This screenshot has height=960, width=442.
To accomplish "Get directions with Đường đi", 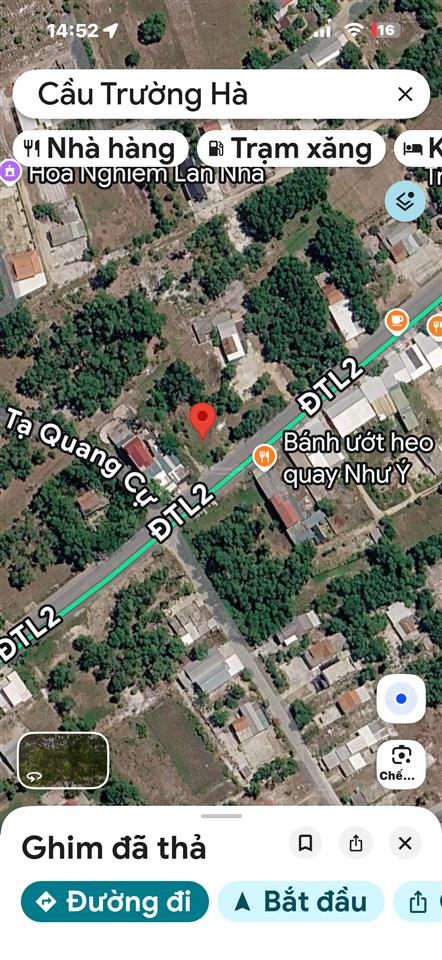I will [x=114, y=901].
